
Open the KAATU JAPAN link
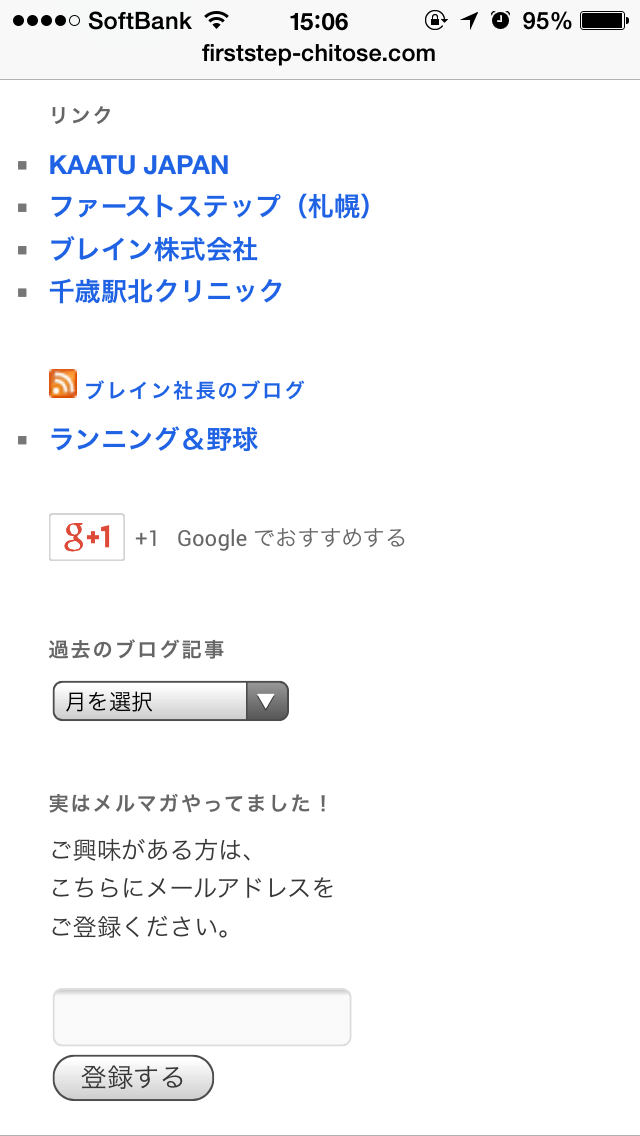click(138, 165)
